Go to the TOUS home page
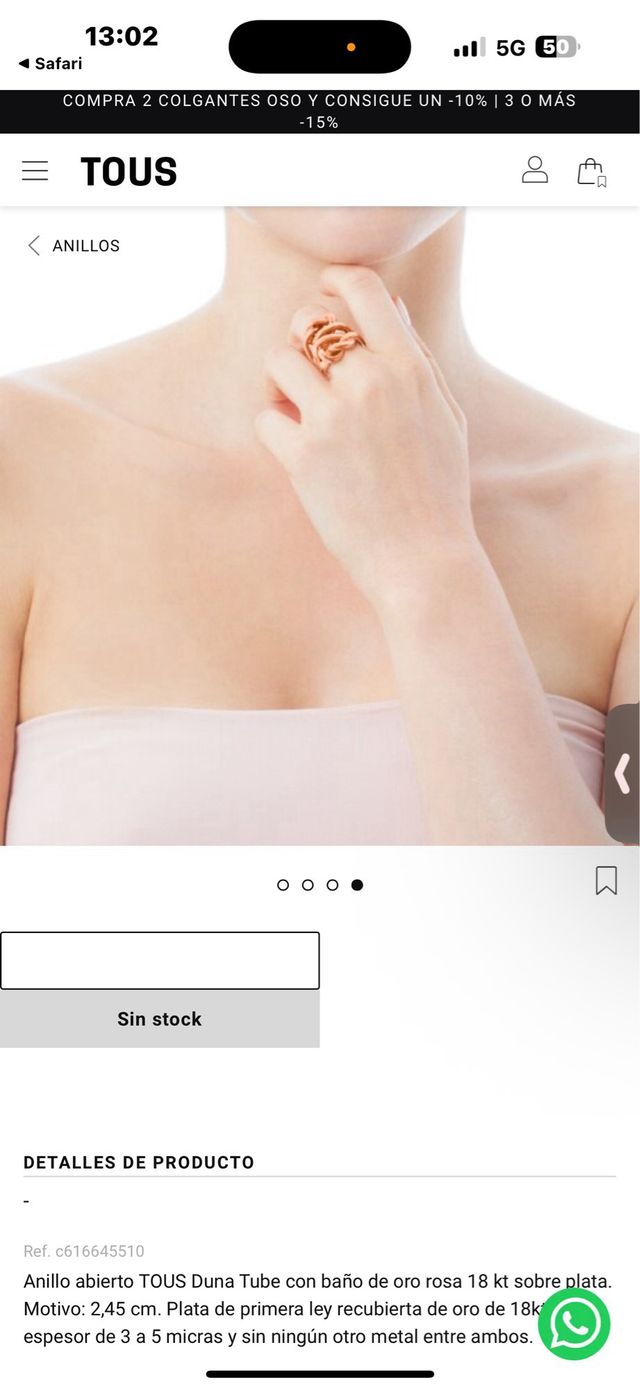Viewport: 640px width, 1390px height. tap(129, 172)
